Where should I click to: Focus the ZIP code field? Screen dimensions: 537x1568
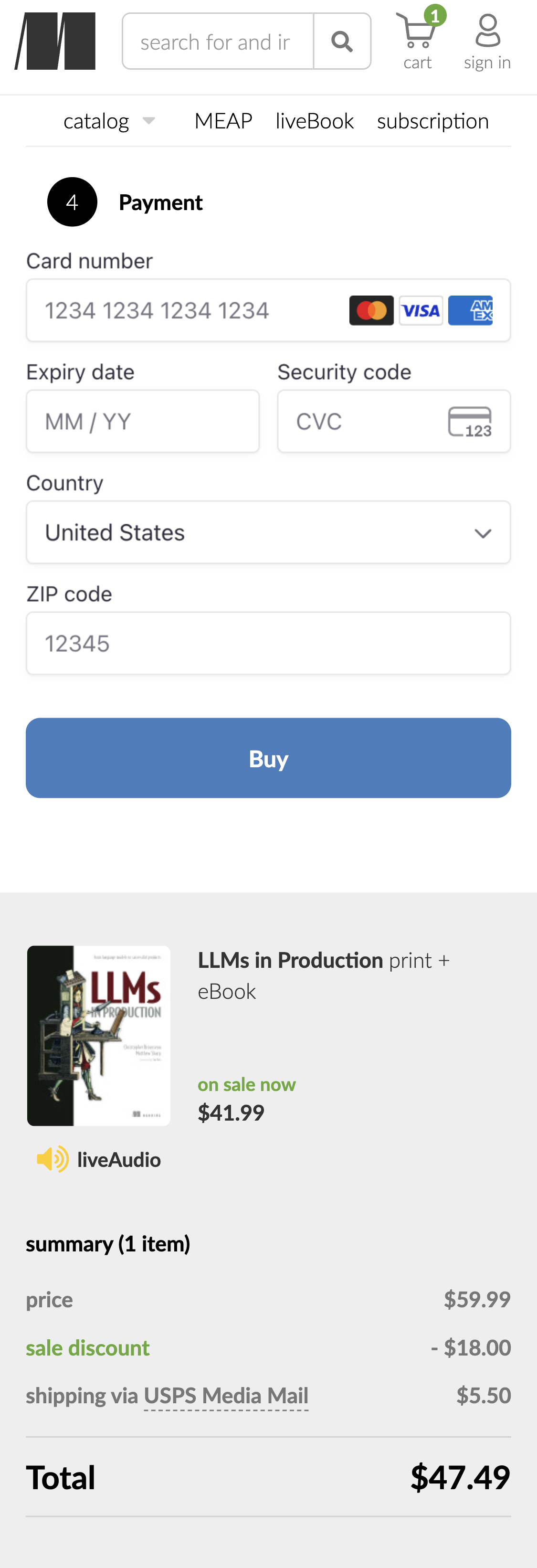(x=268, y=644)
